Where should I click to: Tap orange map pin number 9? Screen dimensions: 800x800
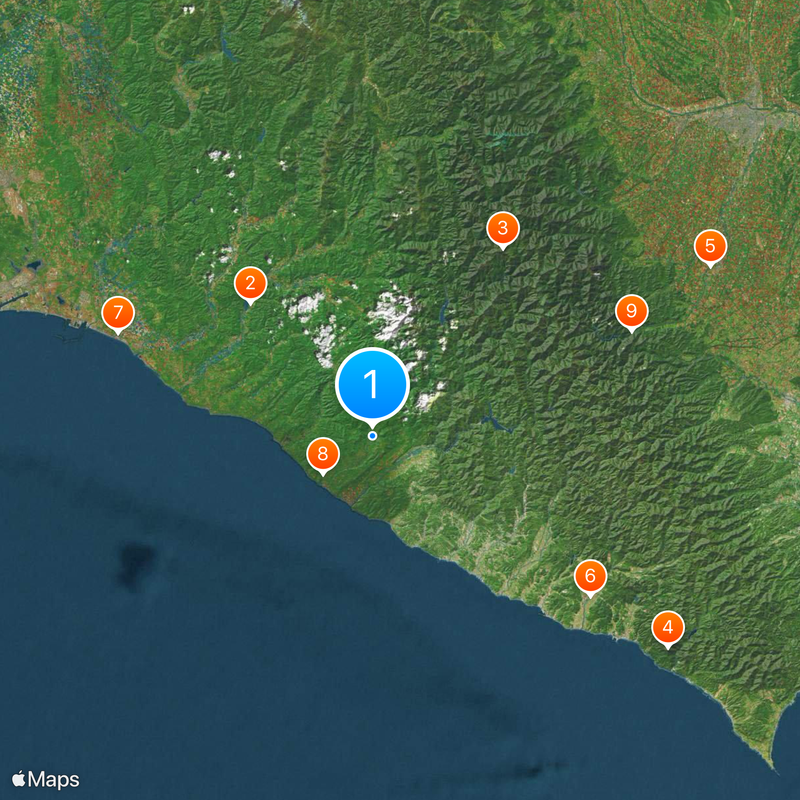[x=631, y=312]
